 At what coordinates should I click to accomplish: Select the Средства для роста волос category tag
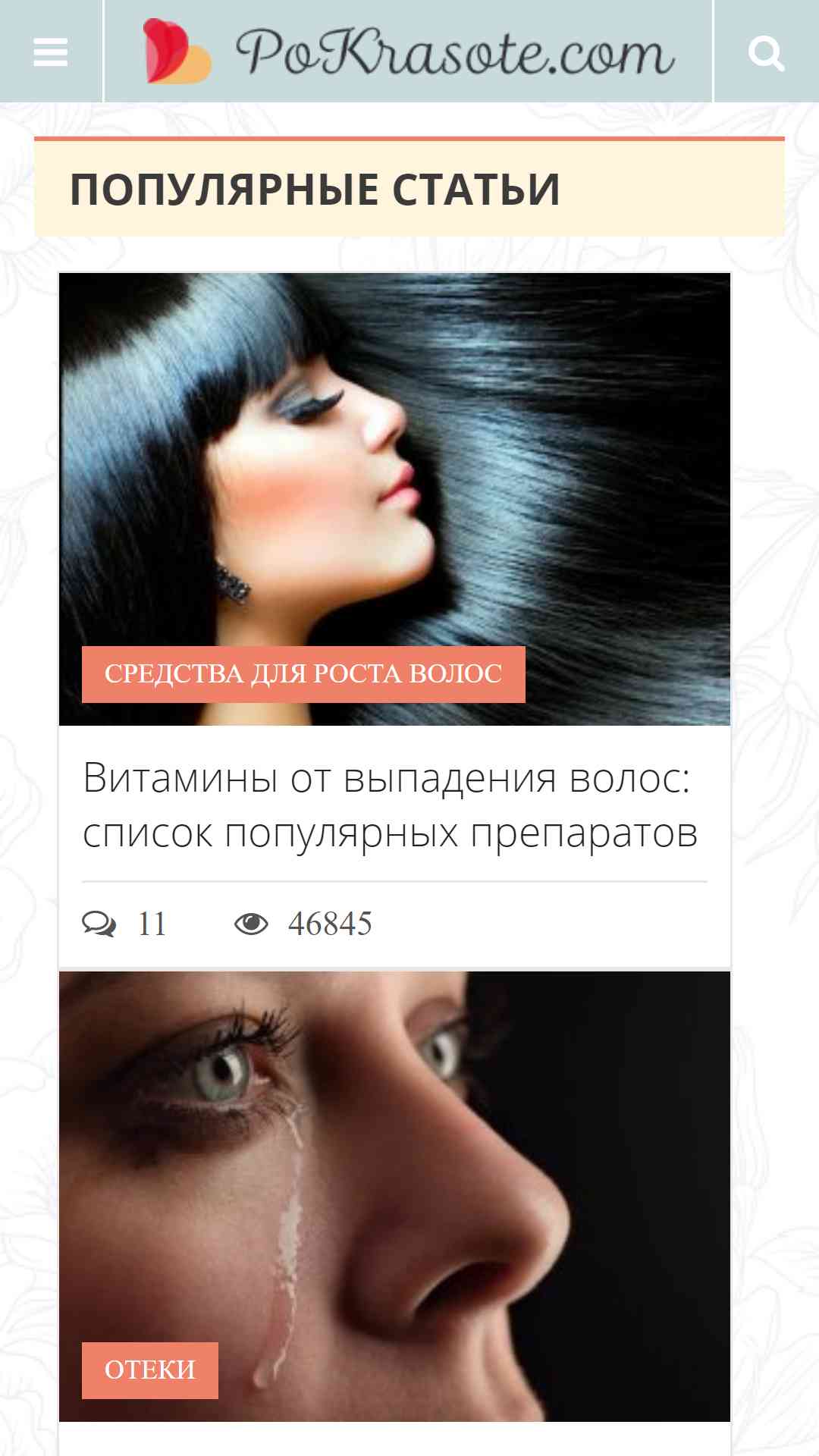303,674
